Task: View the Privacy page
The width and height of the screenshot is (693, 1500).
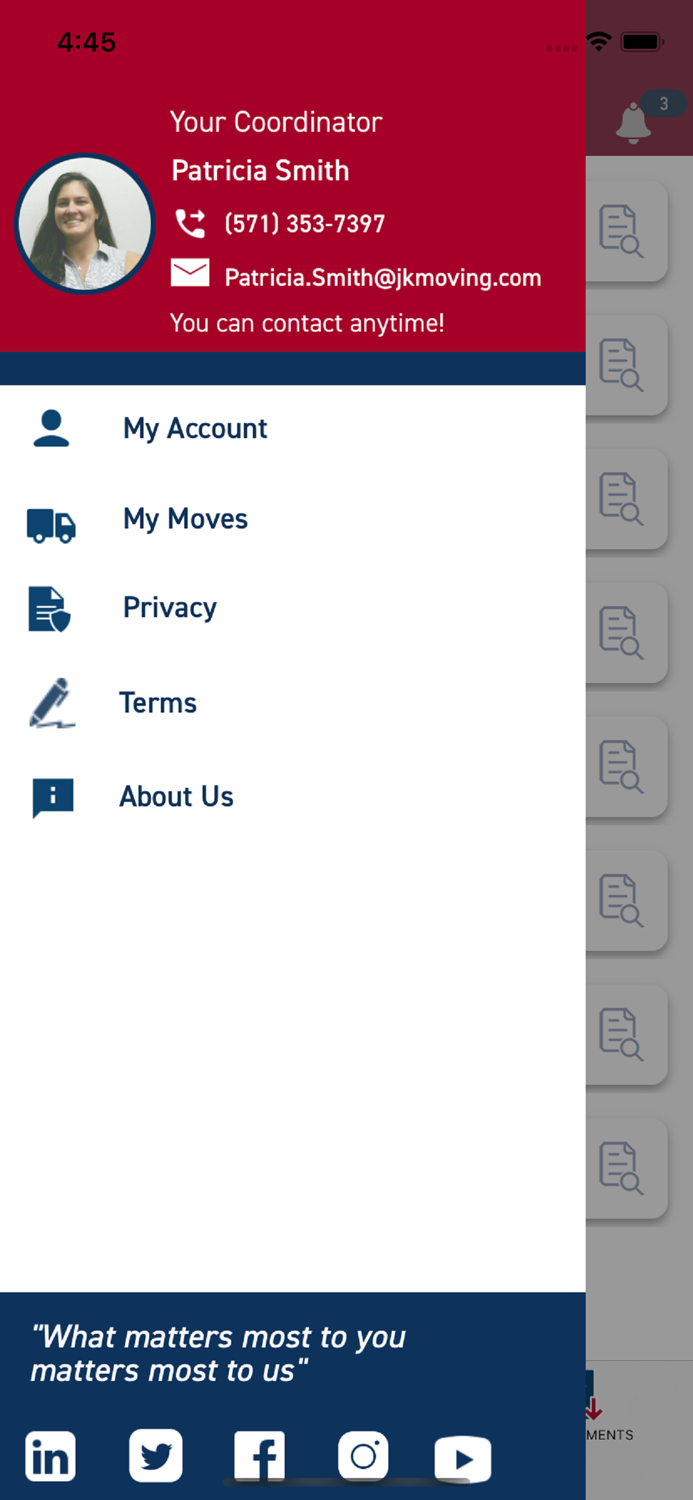Action: [169, 608]
